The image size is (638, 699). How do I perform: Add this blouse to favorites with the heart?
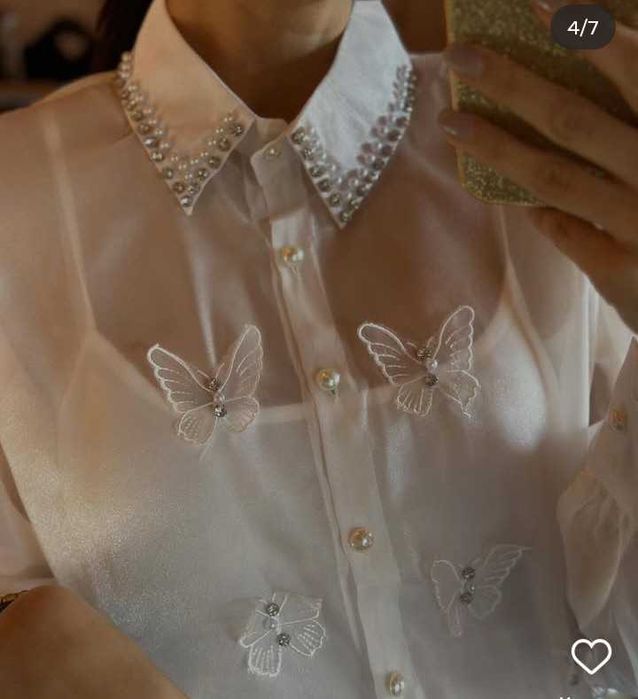tap(591, 656)
